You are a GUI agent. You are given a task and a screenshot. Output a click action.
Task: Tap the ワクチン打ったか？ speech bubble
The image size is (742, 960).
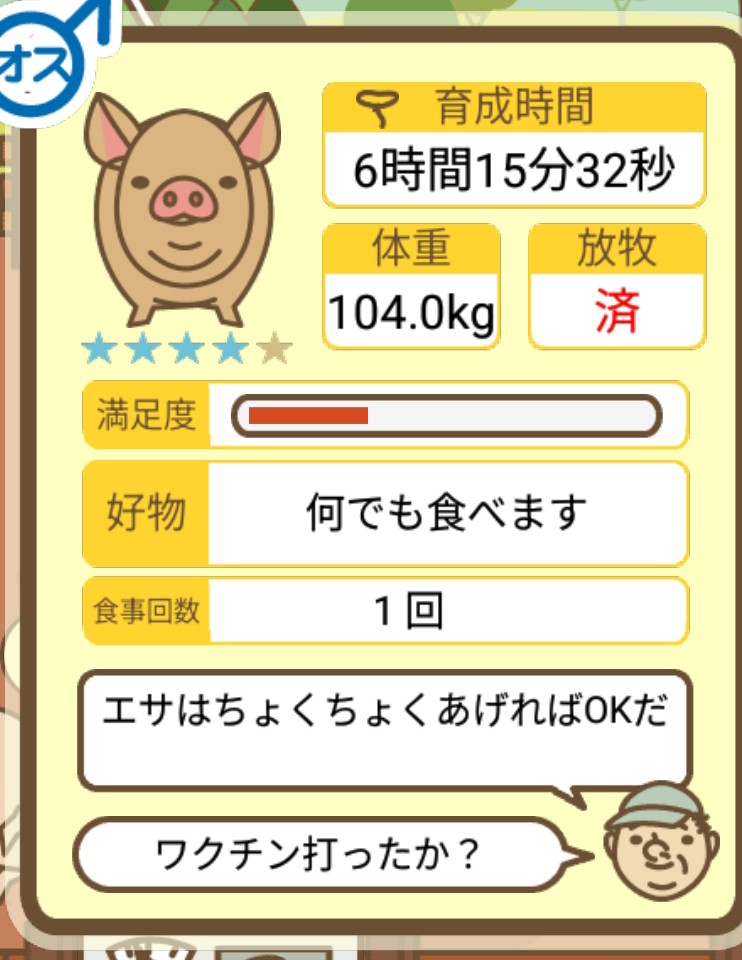click(320, 854)
